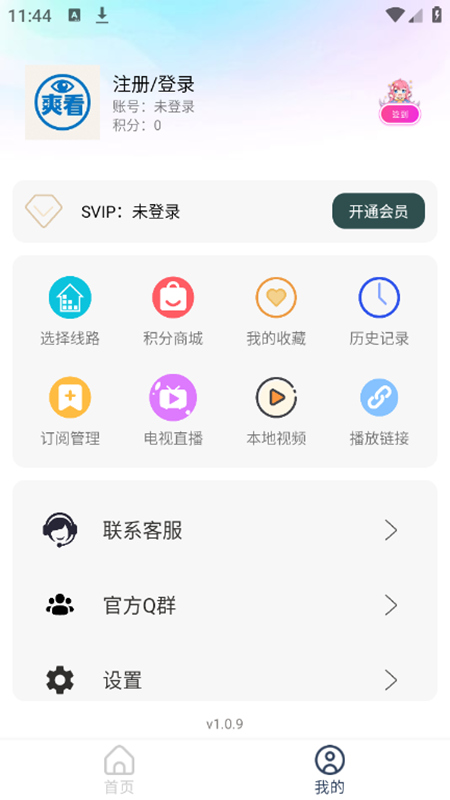Open the 设置 settings row

pyautogui.click(x=224, y=680)
